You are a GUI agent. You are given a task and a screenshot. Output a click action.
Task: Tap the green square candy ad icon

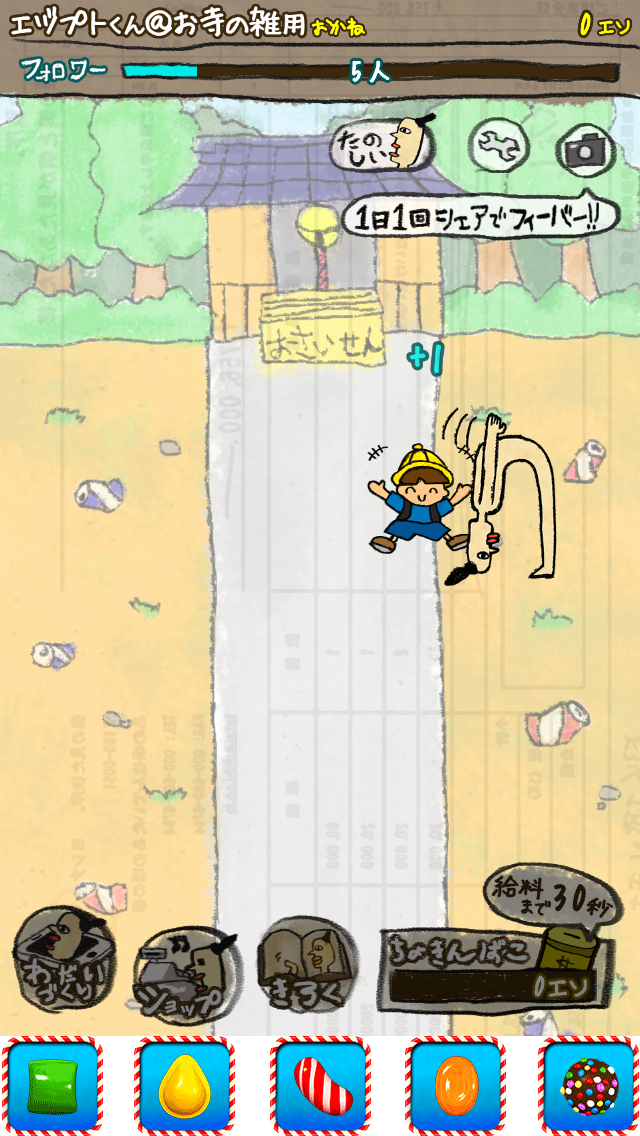(52, 1086)
